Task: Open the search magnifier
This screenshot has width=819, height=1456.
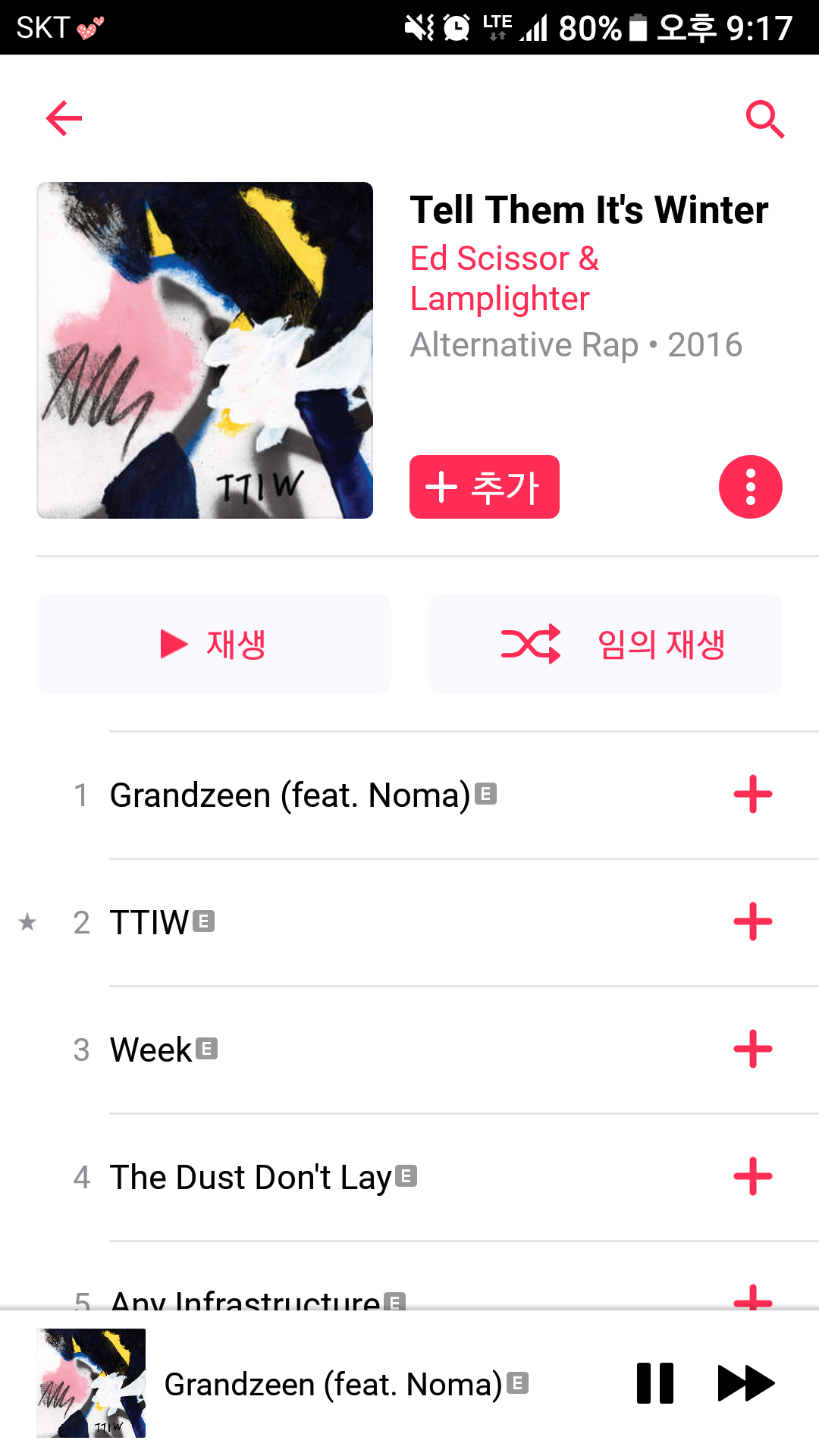Action: 764,119
